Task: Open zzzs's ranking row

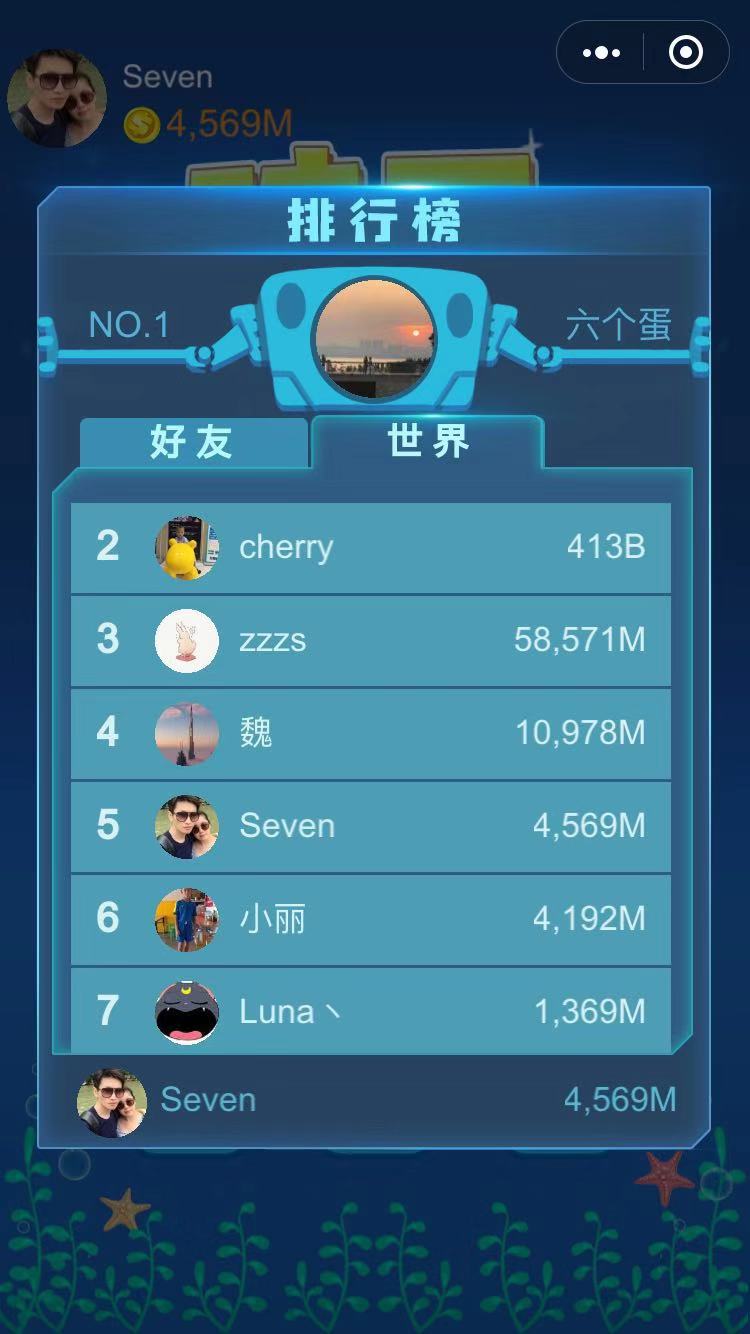Action: click(370, 640)
